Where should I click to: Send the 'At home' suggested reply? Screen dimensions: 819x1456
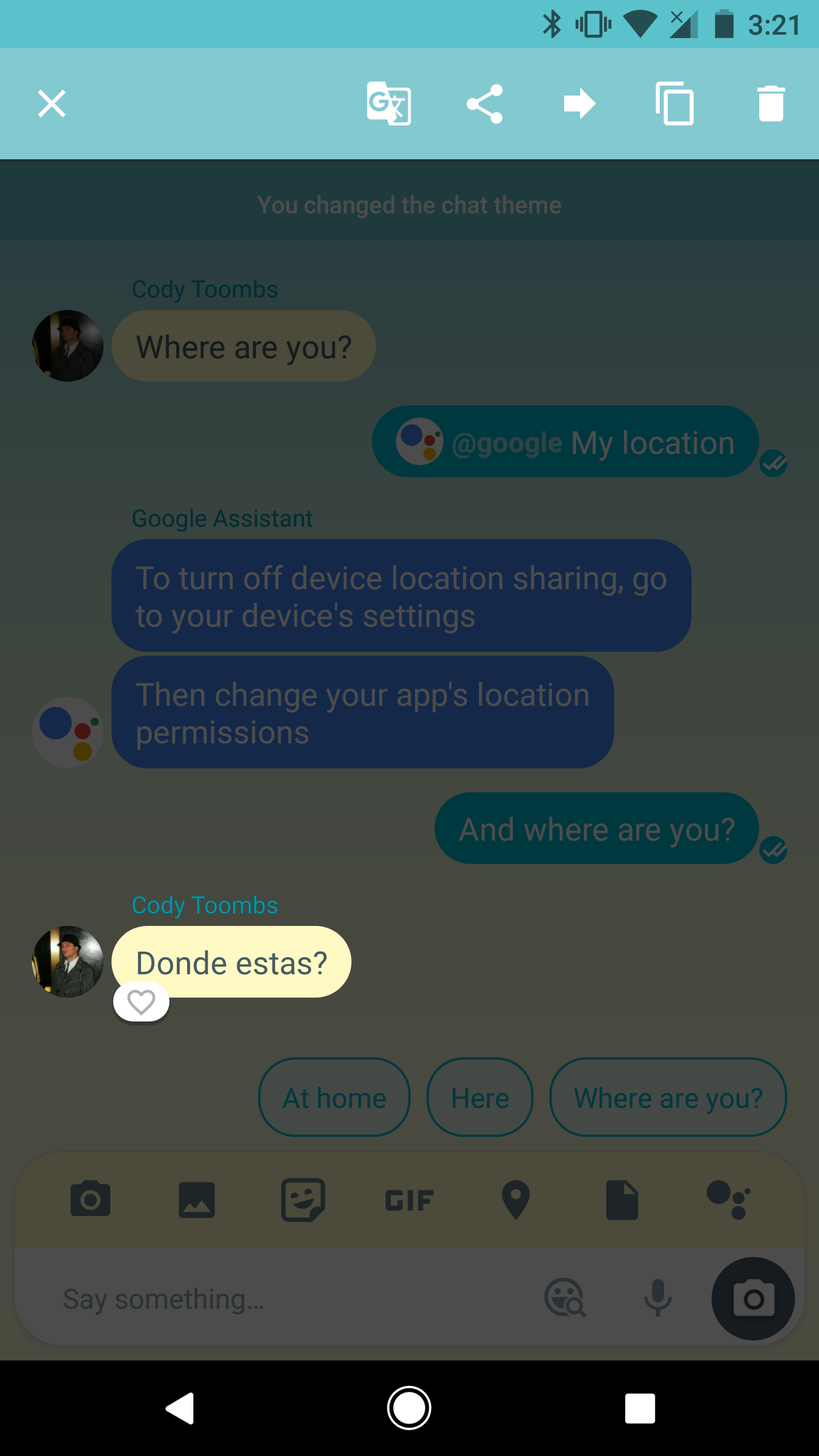(x=334, y=1098)
